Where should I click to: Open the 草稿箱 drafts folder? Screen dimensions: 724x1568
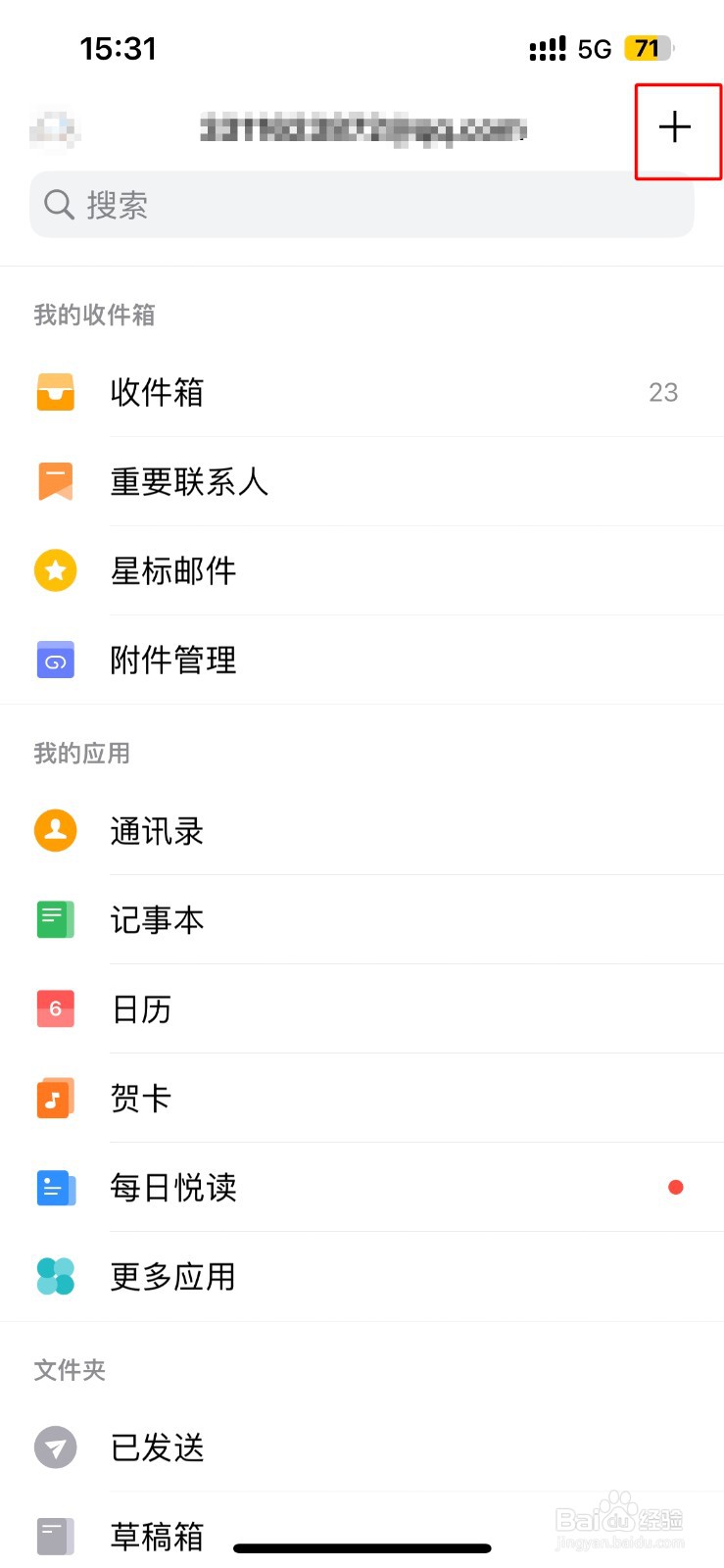pyautogui.click(x=362, y=1536)
